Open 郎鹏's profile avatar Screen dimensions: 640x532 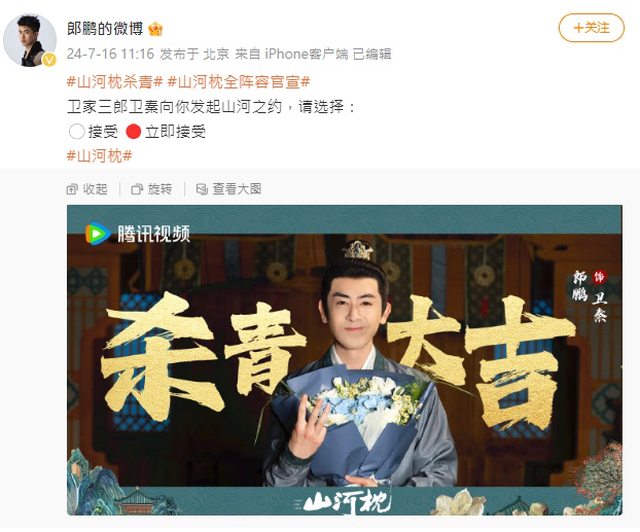pyautogui.click(x=34, y=40)
